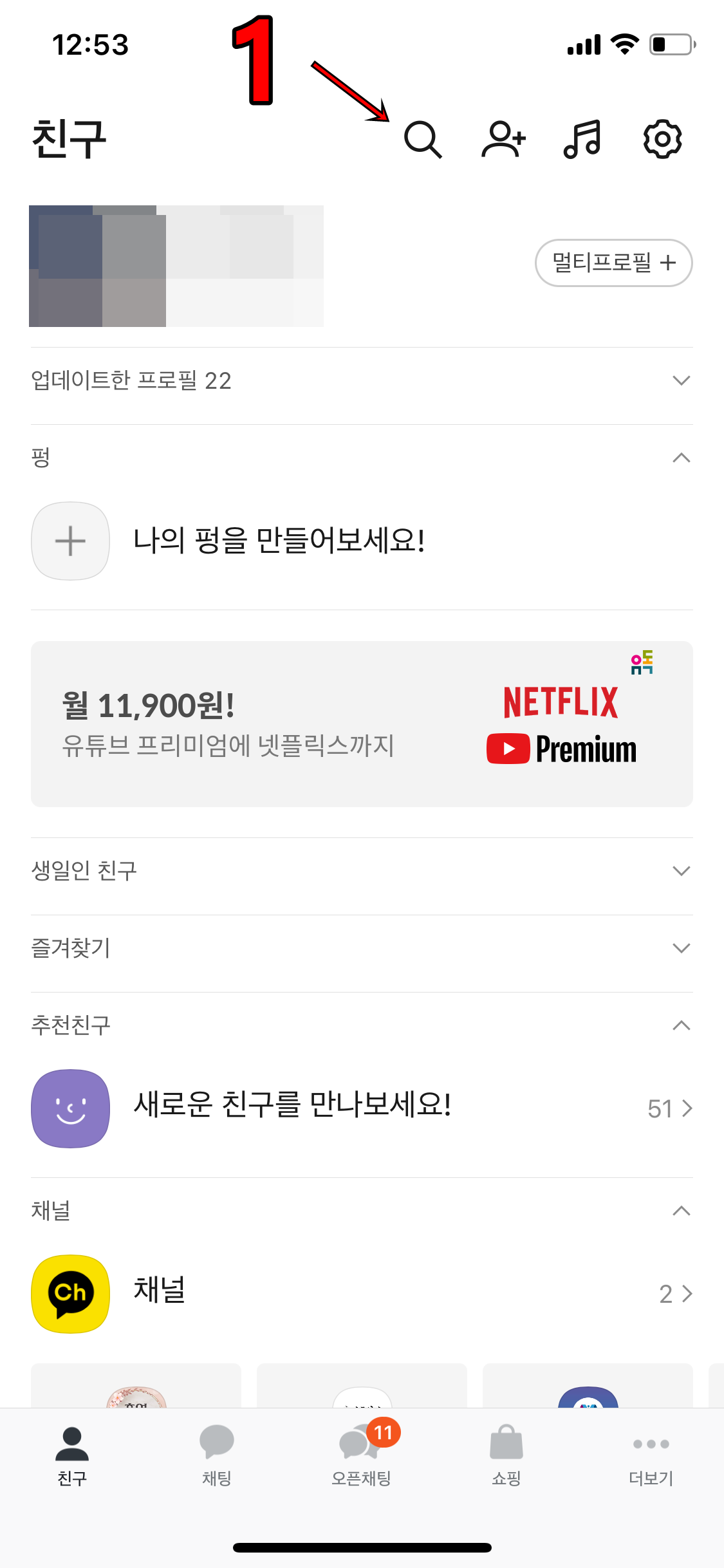Viewport: 724px width, 1568px height.
Task: Tap the YouTube Premium play logo in the ad
Action: pyautogui.click(x=508, y=749)
